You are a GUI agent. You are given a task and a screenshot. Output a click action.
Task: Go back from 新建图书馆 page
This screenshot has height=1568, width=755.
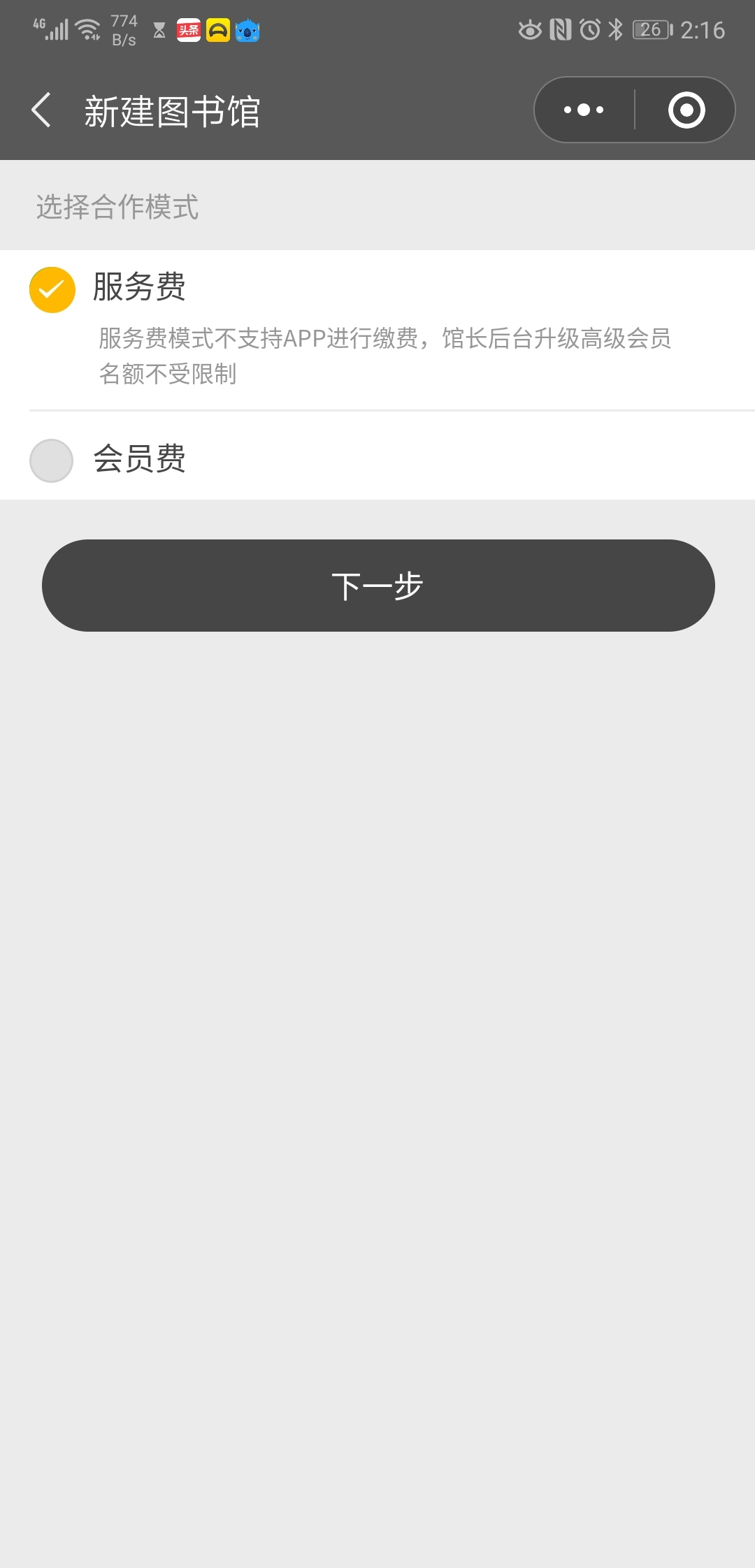click(42, 110)
